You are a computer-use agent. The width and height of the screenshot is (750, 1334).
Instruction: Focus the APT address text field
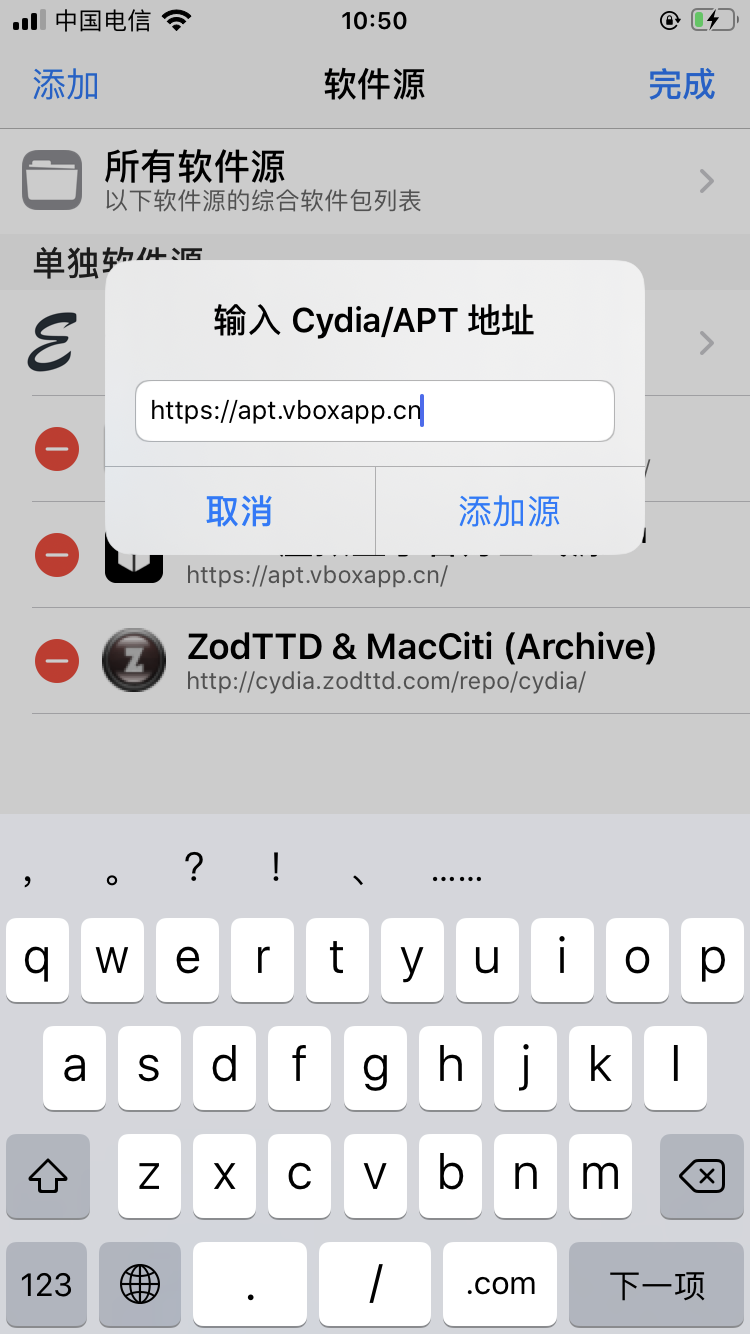[x=374, y=410]
